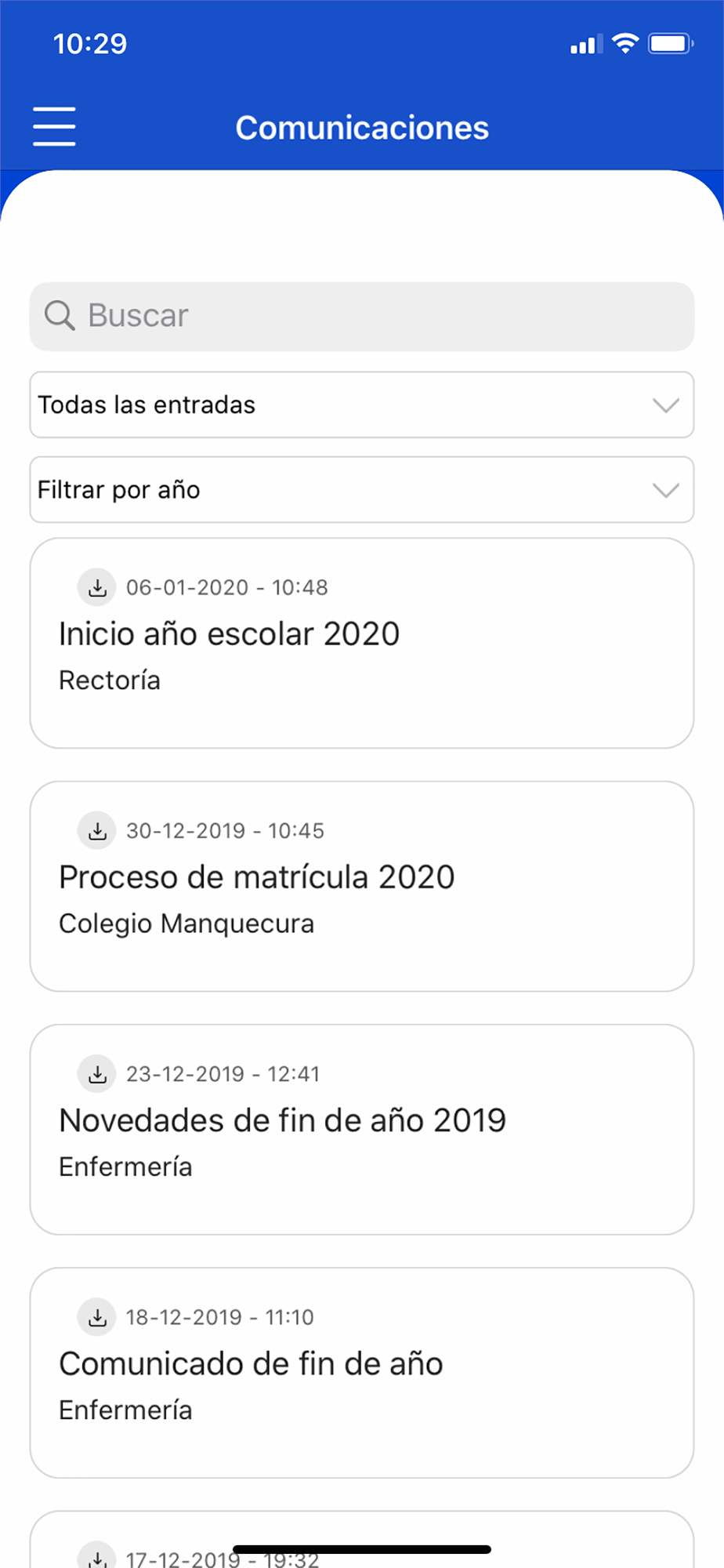Tap the Buscar search field
The image size is (724, 1568).
(361, 316)
